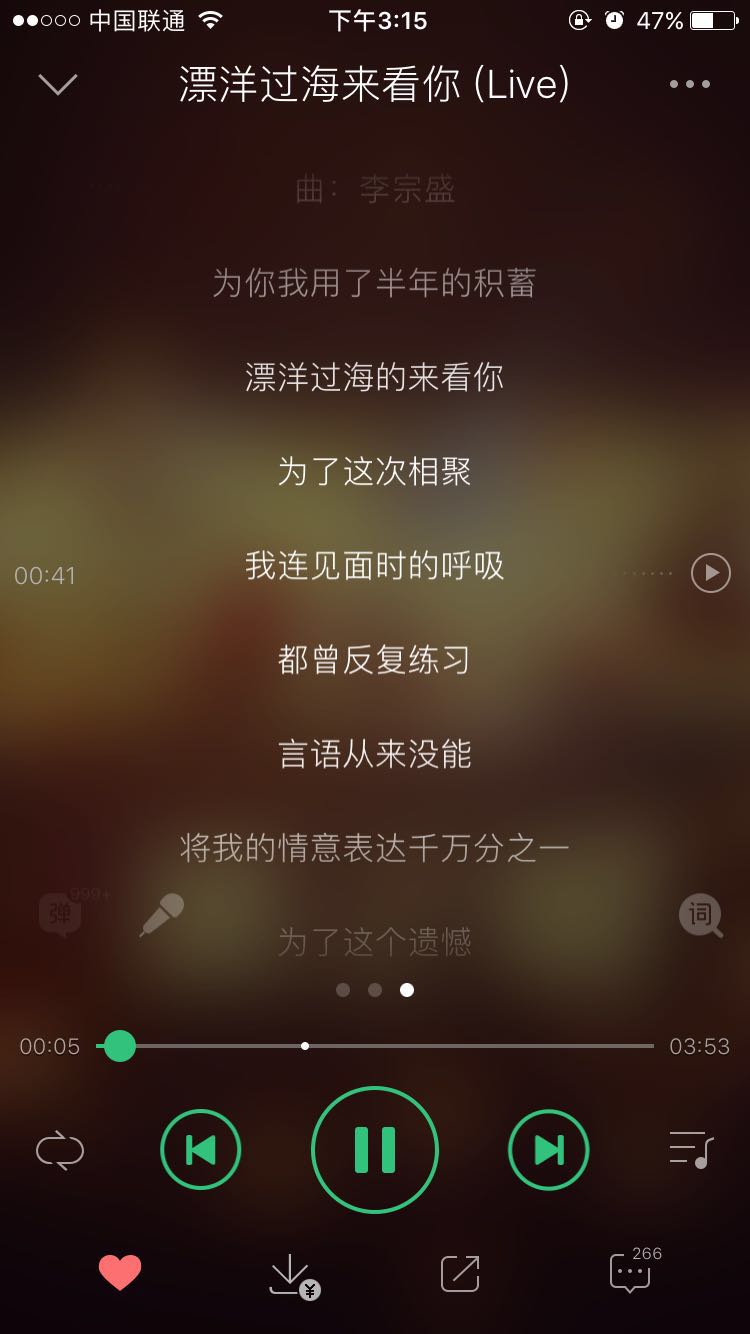Collapse the player with the down chevron
The height and width of the screenshot is (1334, 750).
point(58,84)
